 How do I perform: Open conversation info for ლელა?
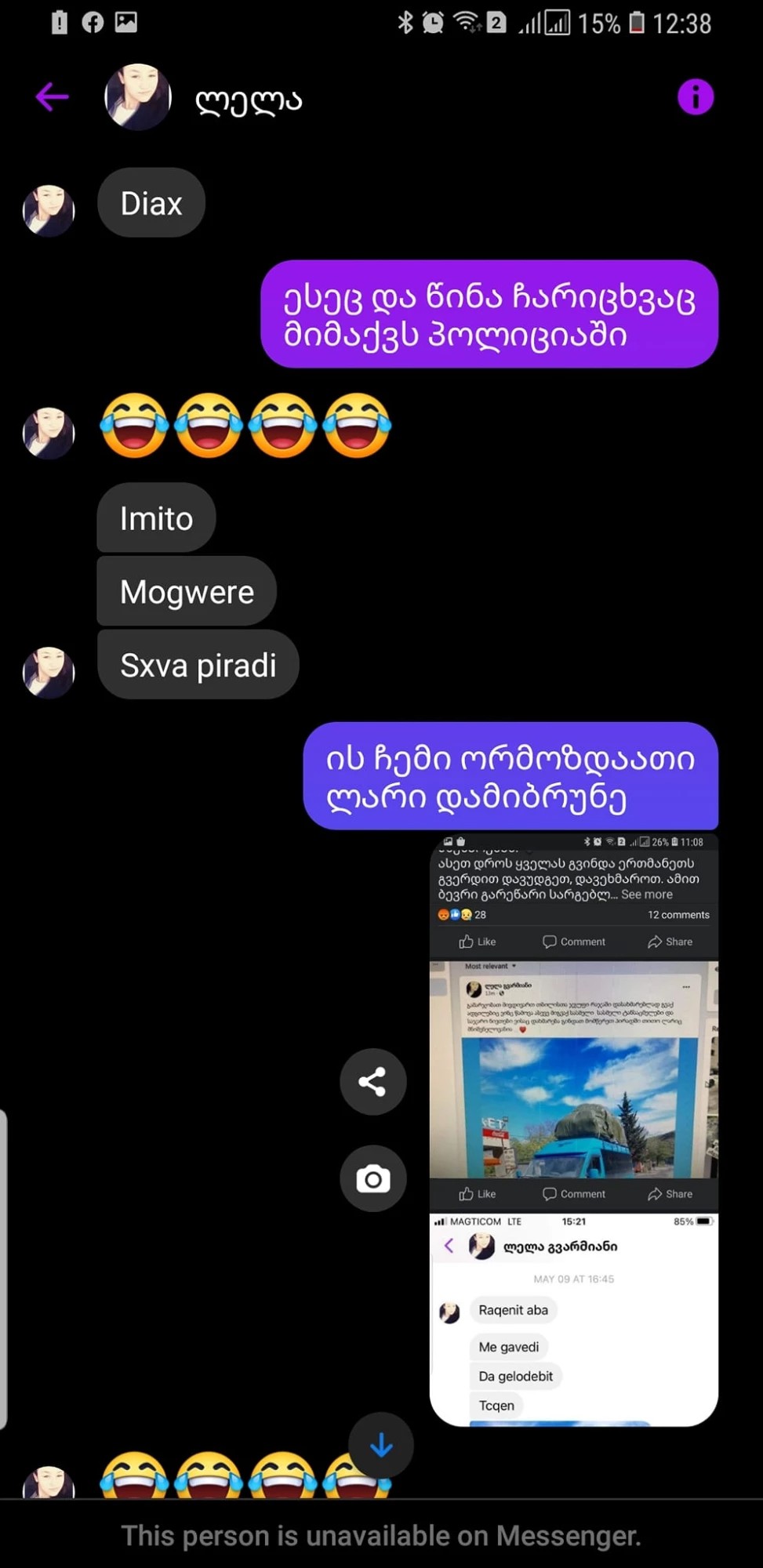[695, 97]
